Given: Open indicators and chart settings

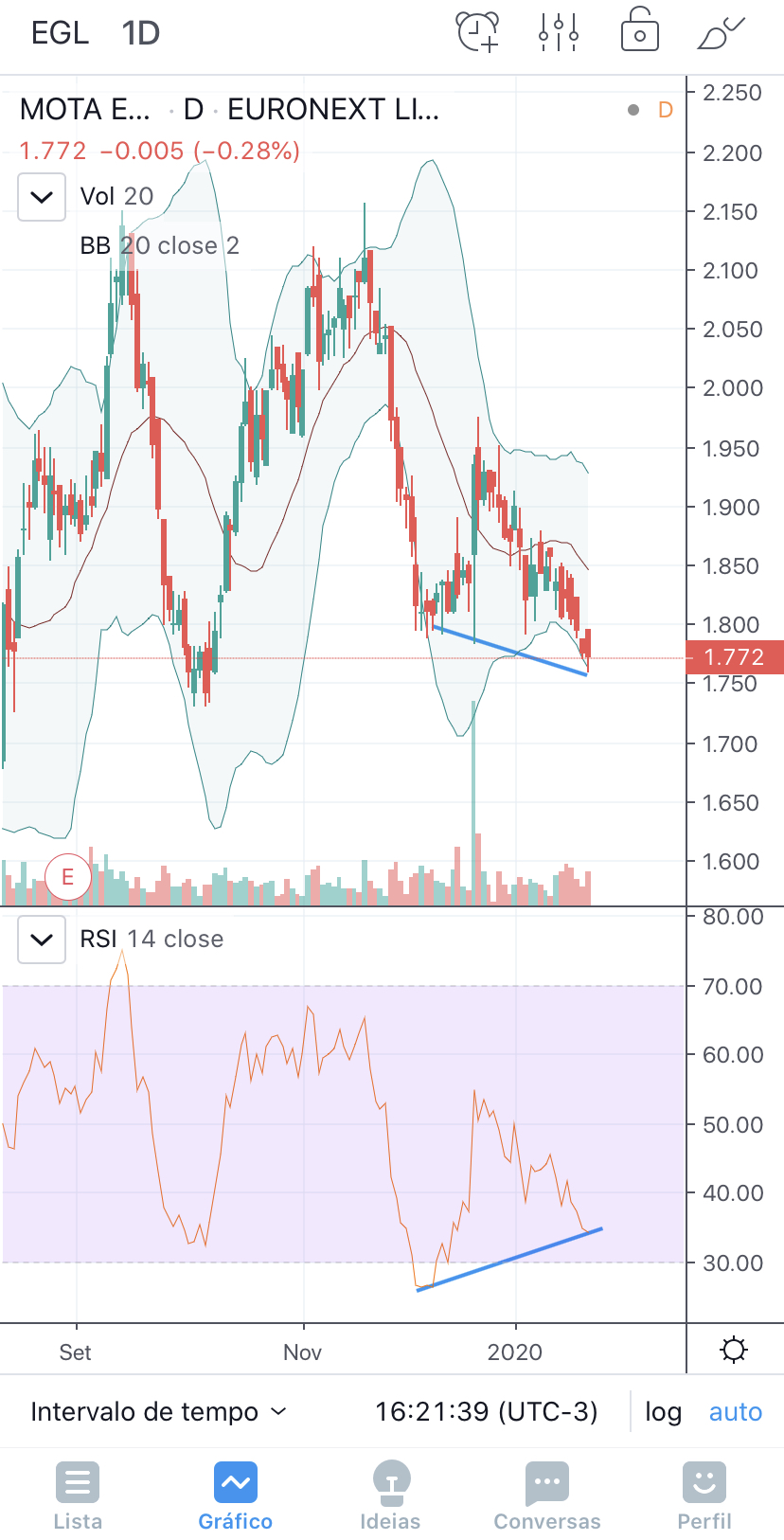Looking at the screenshot, I should [x=559, y=32].
